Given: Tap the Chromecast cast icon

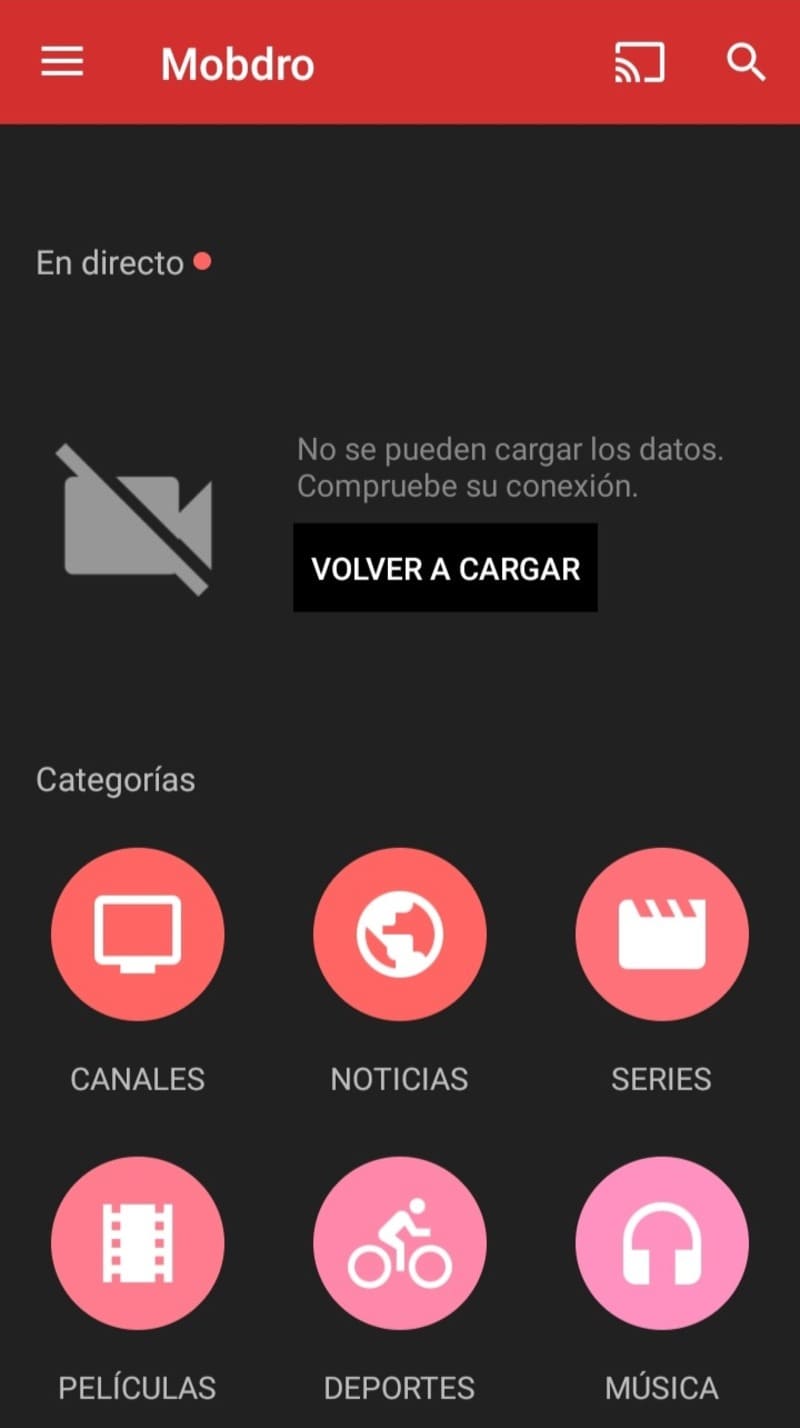Looking at the screenshot, I should [x=638, y=61].
